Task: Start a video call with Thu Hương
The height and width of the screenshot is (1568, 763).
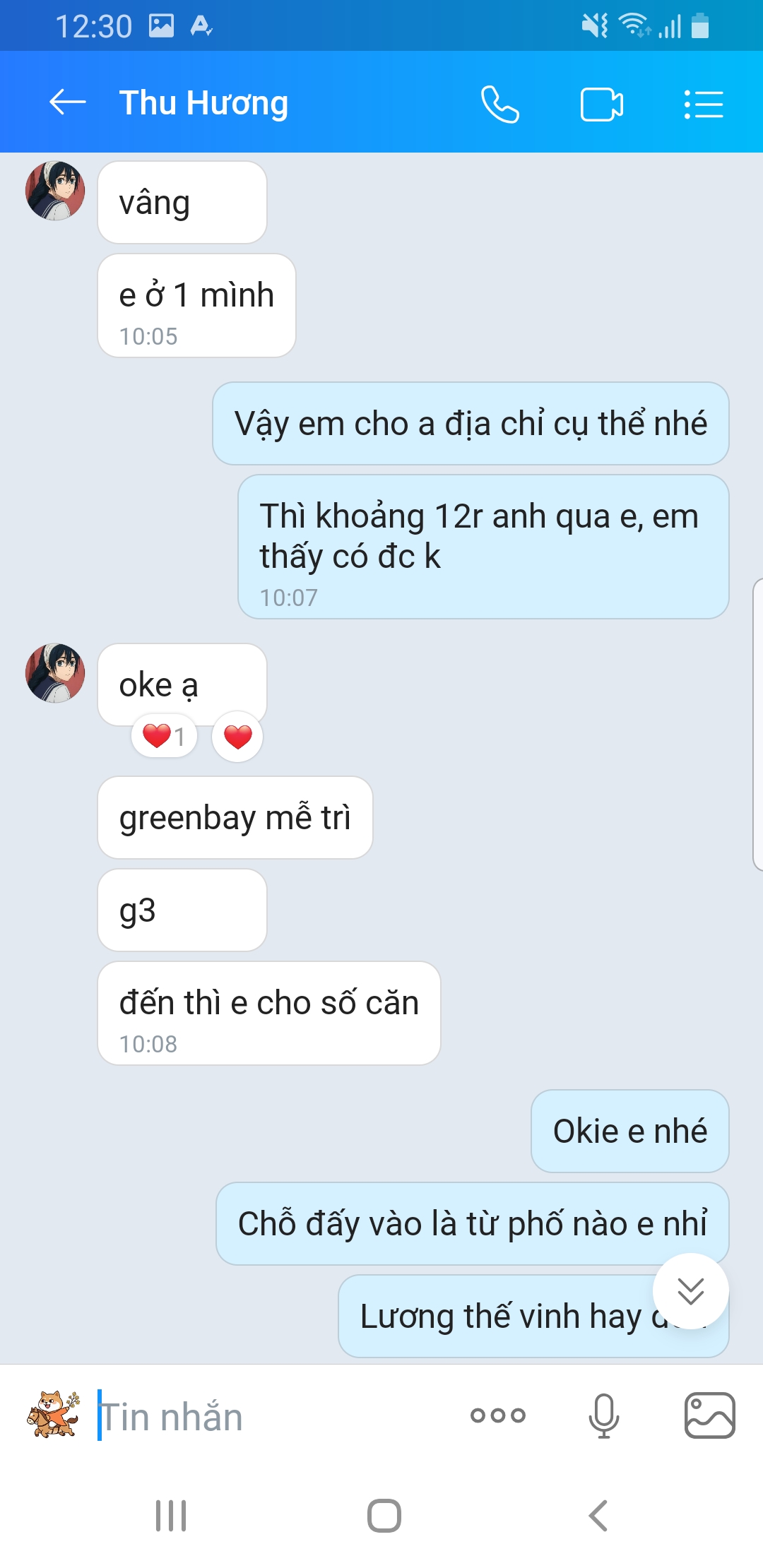Action: (x=601, y=105)
